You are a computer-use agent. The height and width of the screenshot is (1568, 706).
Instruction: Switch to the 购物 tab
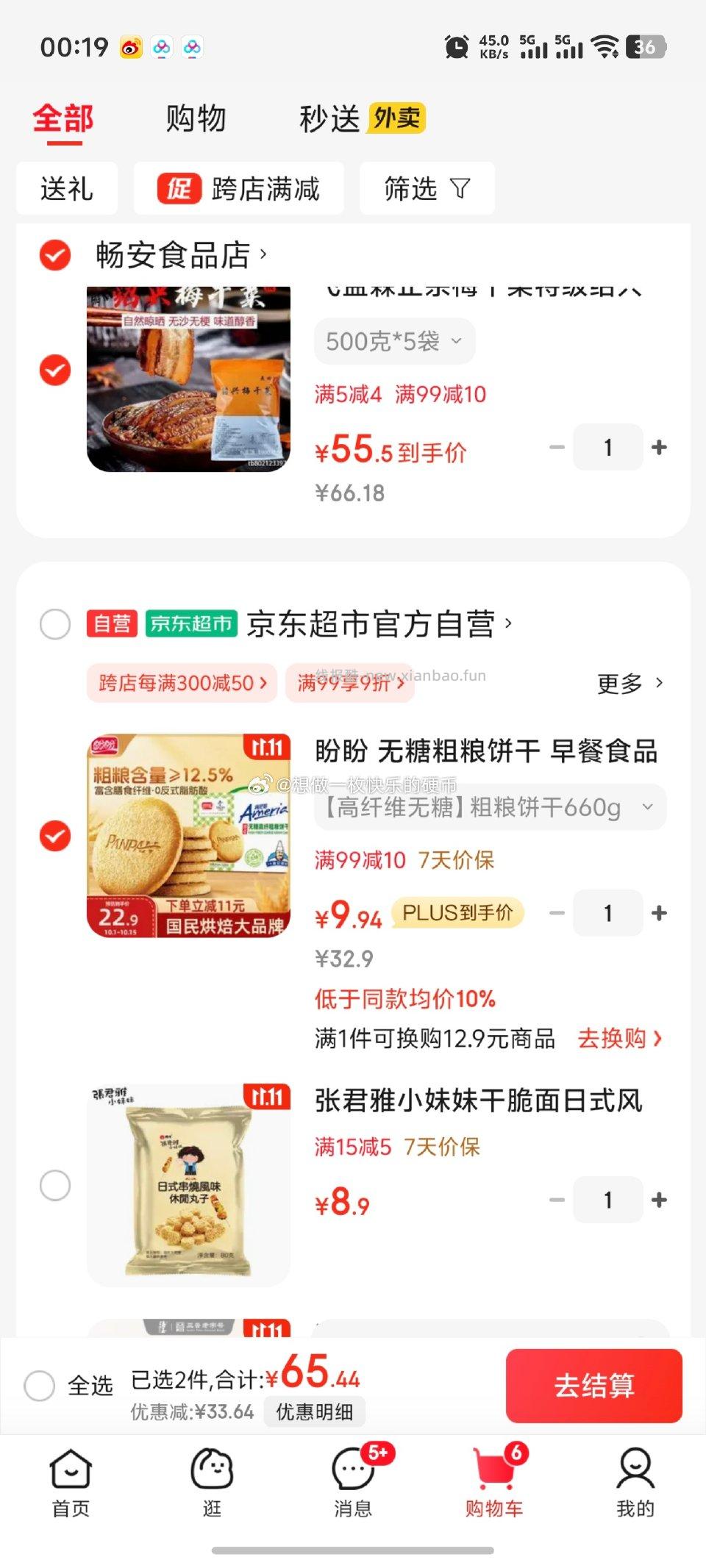coord(196,118)
